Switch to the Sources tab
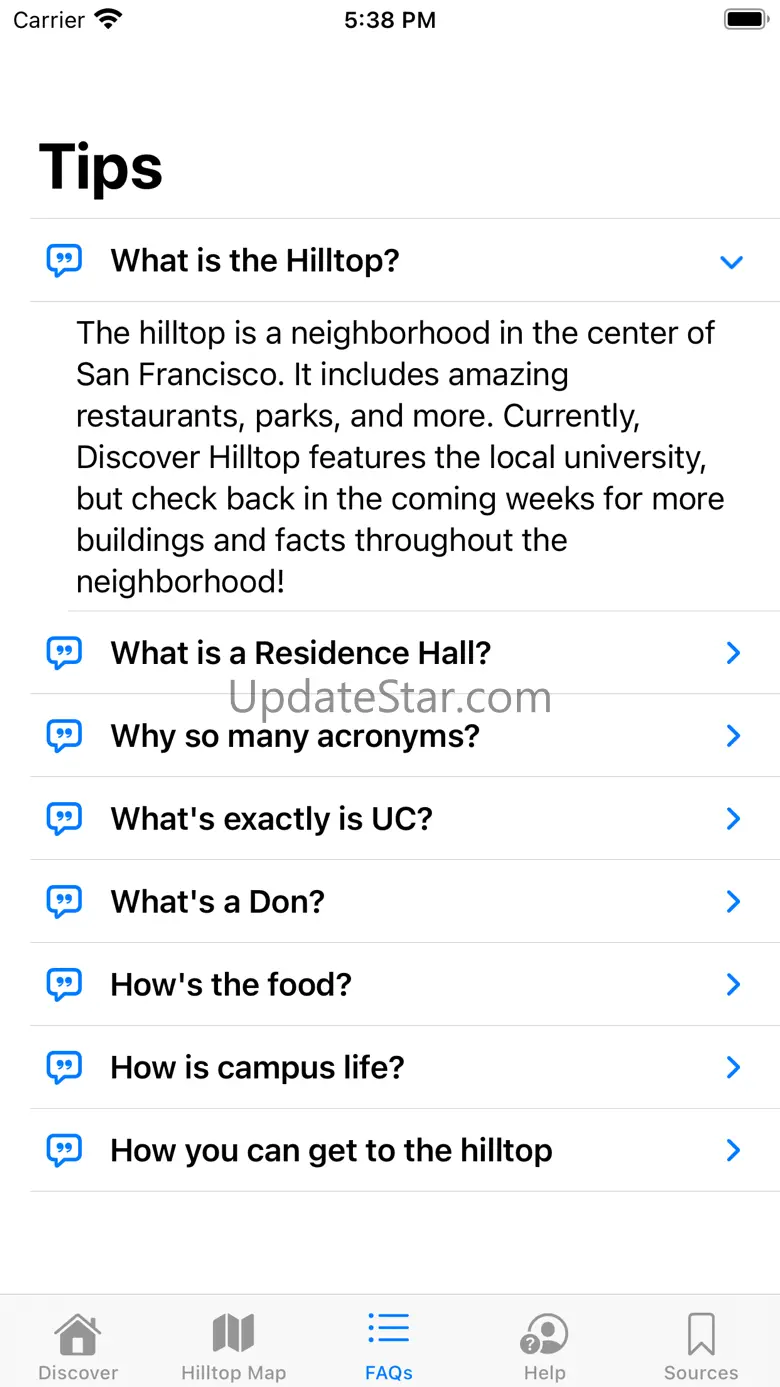 coord(700,1346)
